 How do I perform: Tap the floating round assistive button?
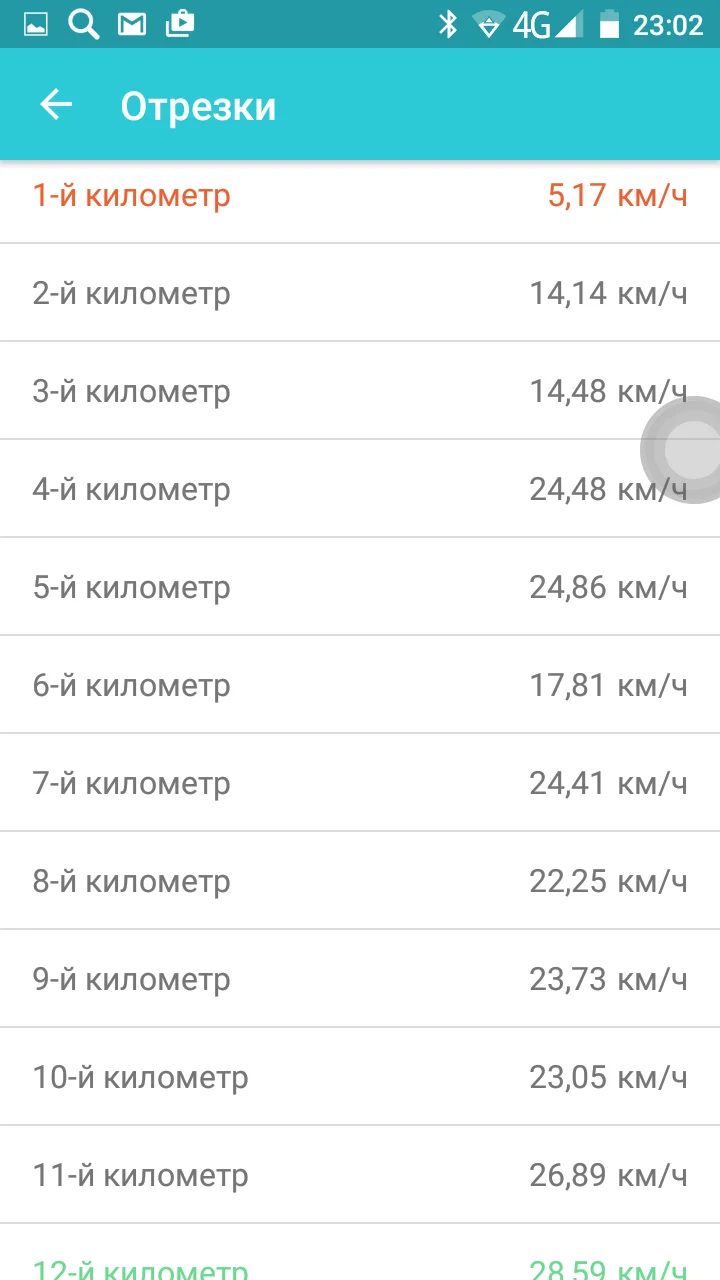[x=688, y=450]
